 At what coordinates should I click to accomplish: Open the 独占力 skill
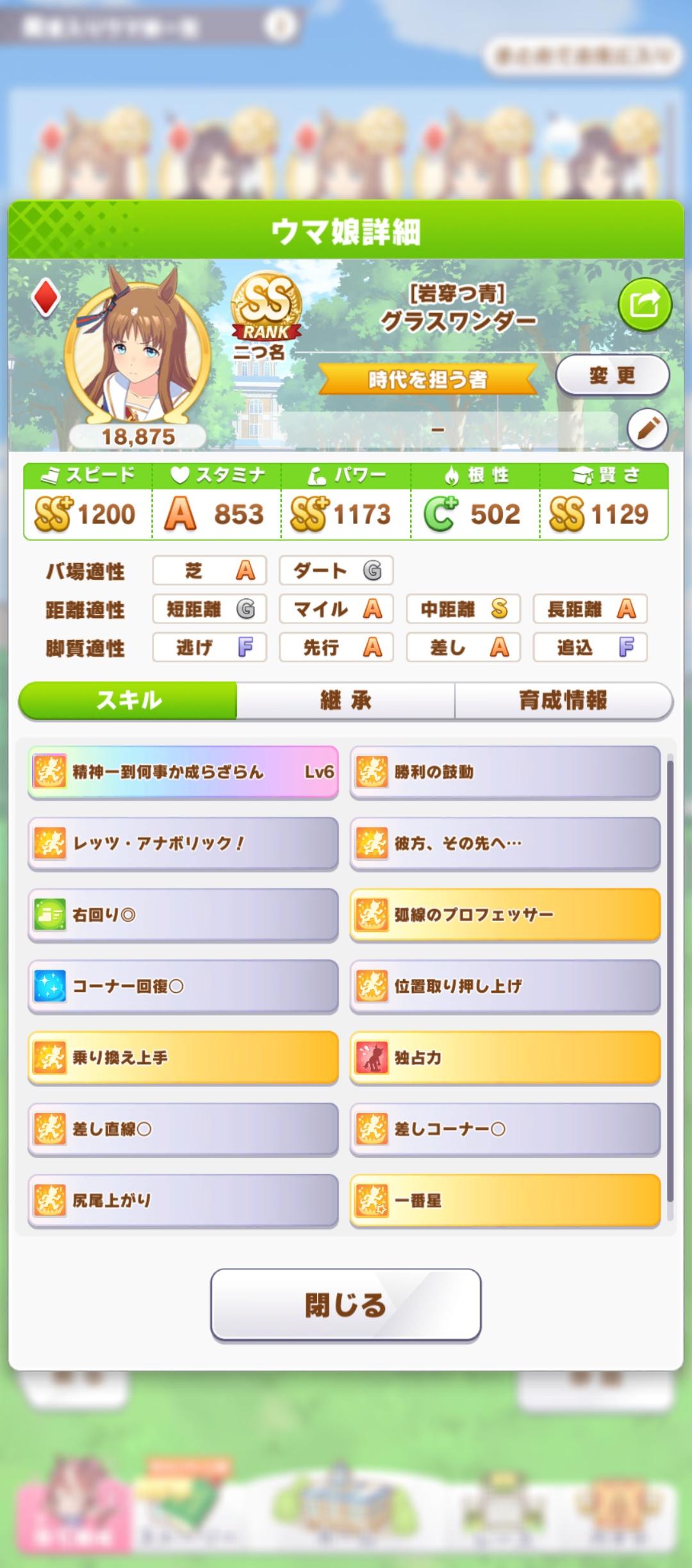[x=505, y=1058]
